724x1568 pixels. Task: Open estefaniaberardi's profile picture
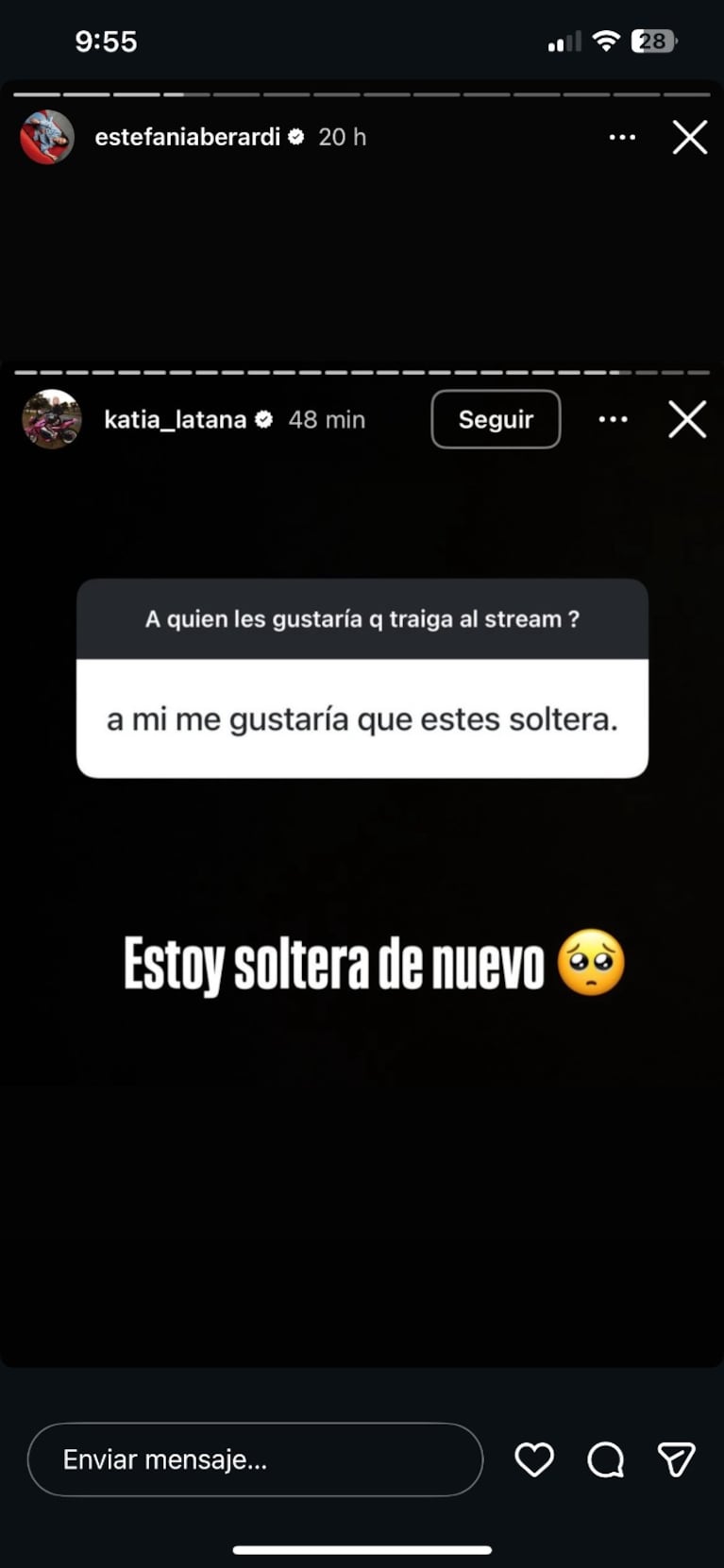coord(47,137)
